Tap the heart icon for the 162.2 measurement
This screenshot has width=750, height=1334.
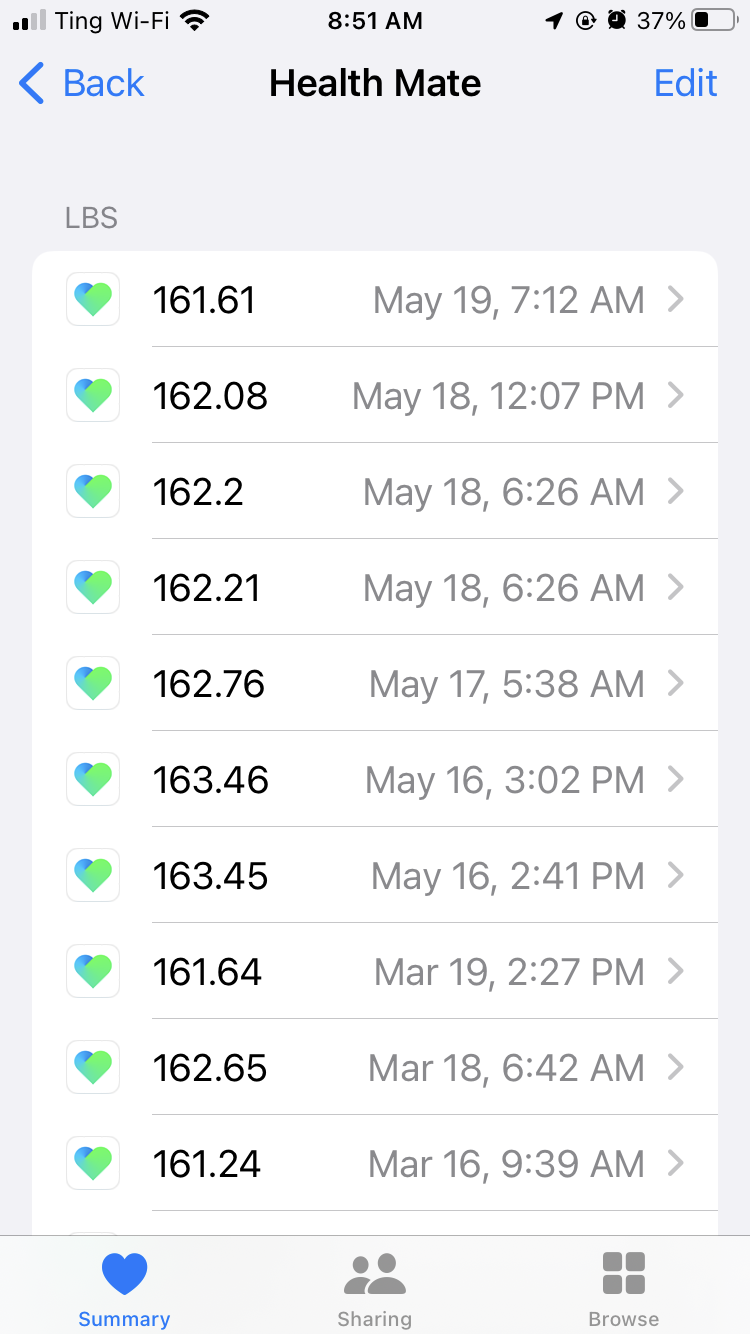coord(92,491)
